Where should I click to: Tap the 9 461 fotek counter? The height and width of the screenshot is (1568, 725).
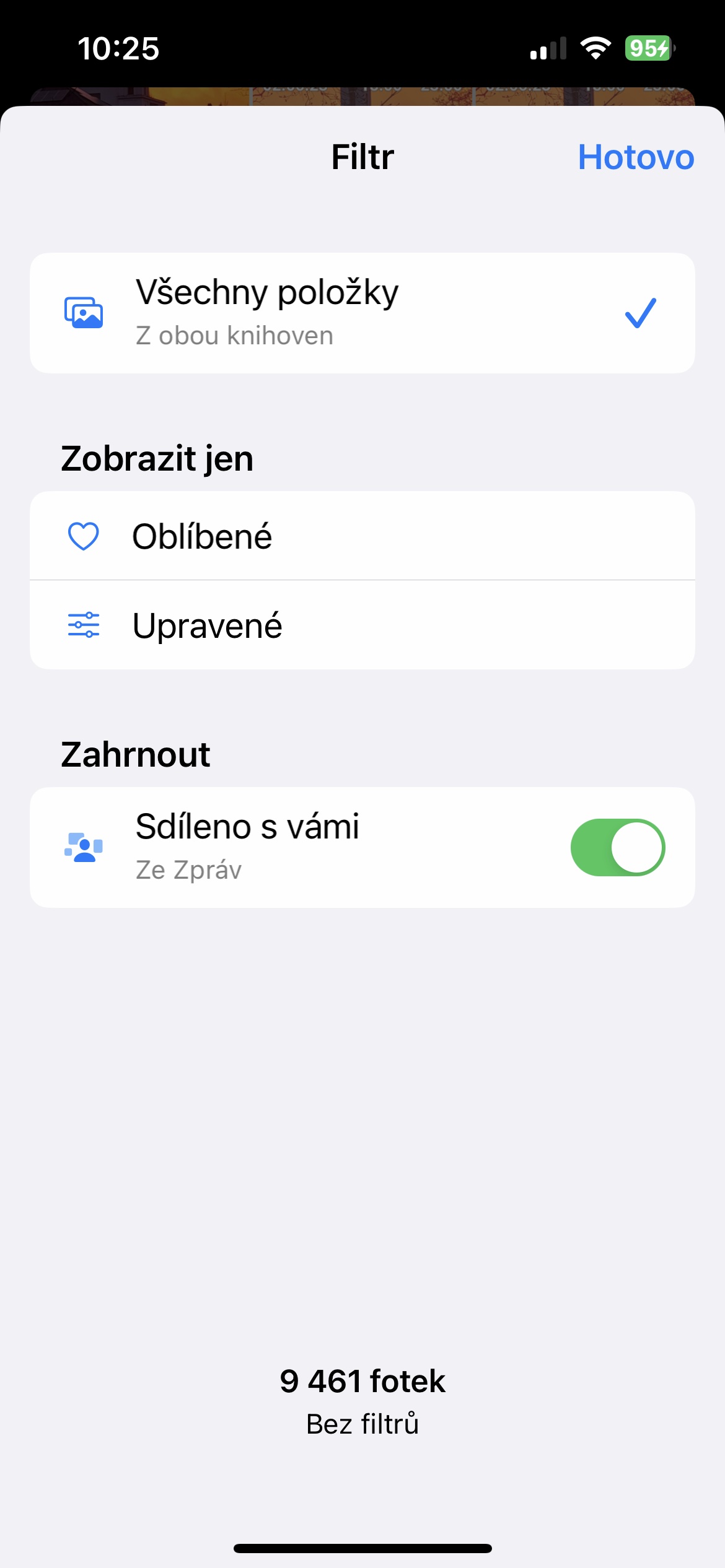pyautogui.click(x=362, y=1382)
